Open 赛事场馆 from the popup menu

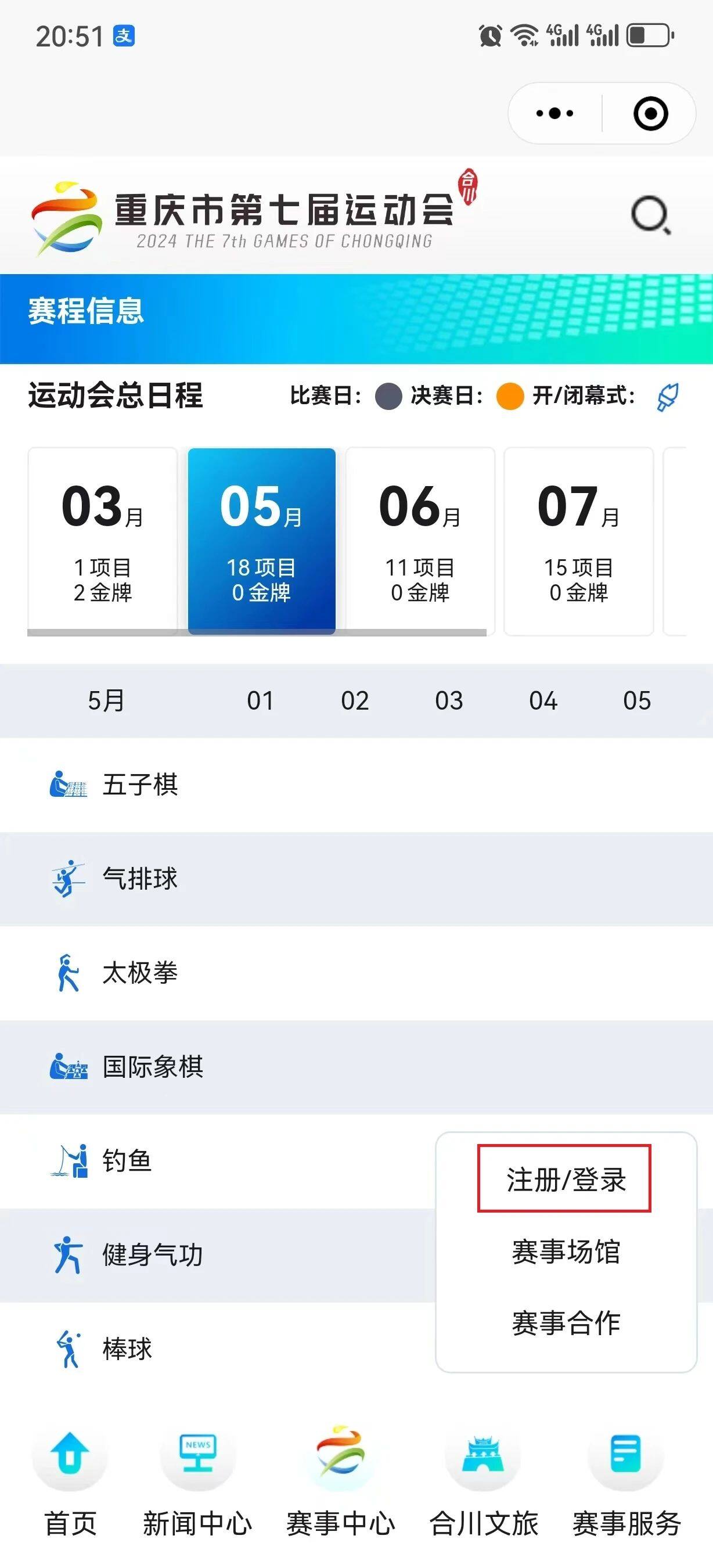coord(566,1252)
